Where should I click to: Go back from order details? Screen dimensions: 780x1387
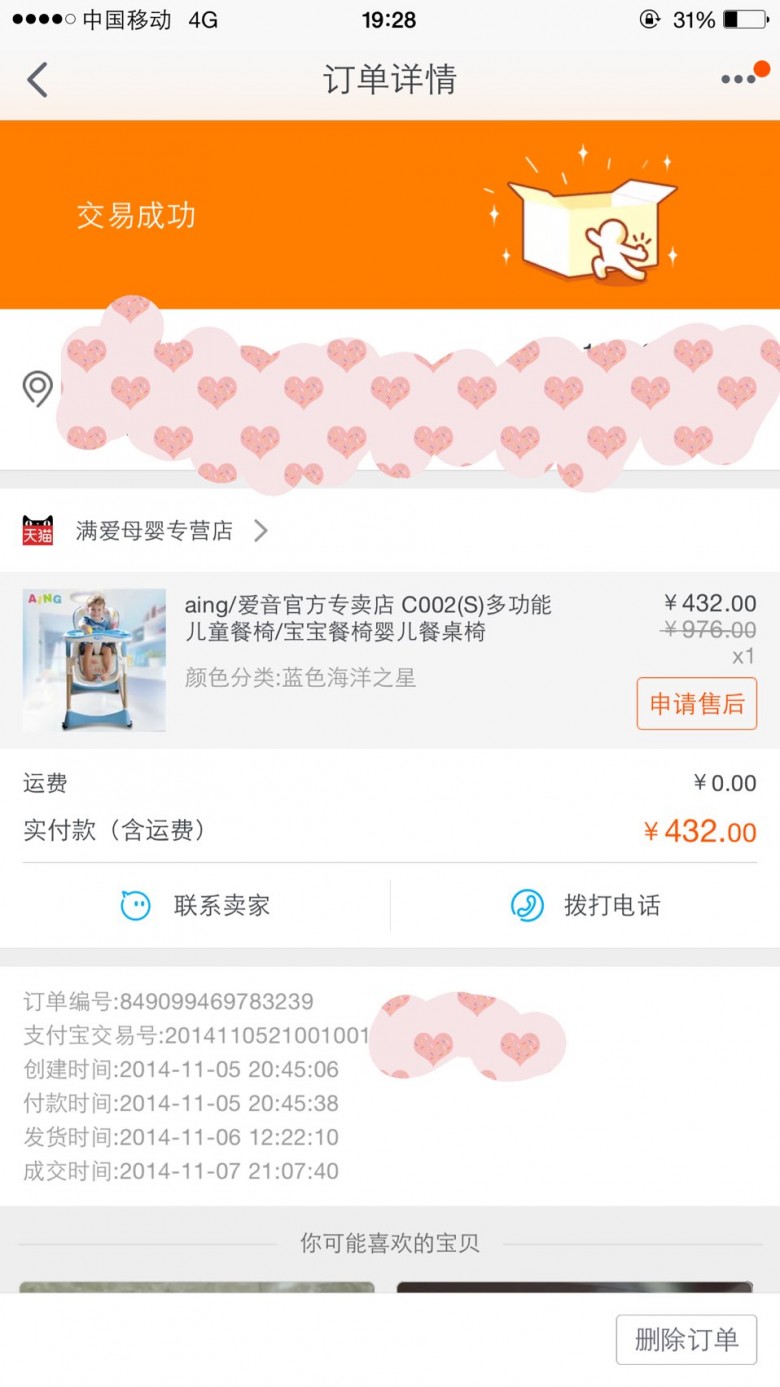click(x=38, y=80)
